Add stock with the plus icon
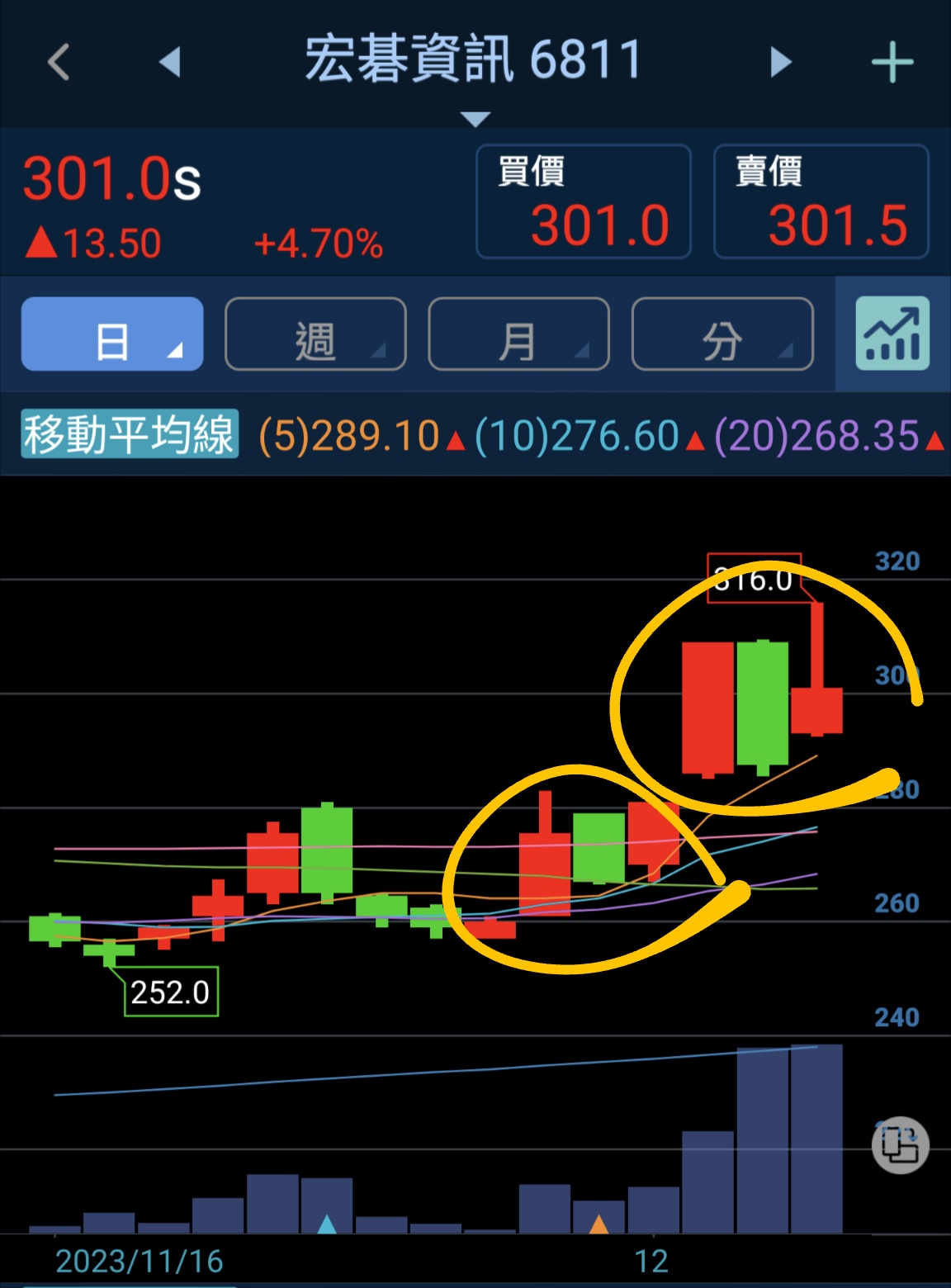 pos(892,63)
